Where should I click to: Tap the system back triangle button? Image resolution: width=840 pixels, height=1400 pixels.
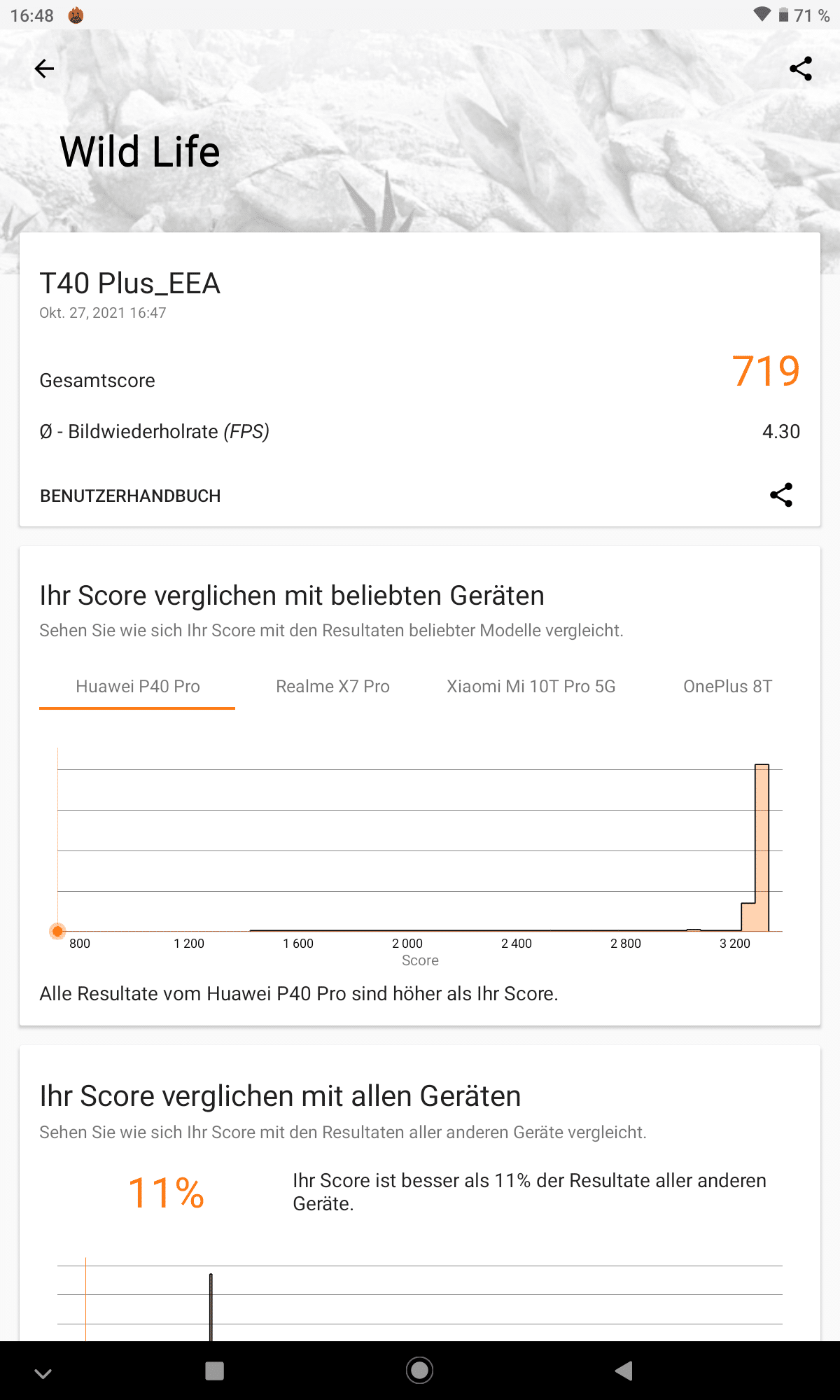(x=624, y=1371)
